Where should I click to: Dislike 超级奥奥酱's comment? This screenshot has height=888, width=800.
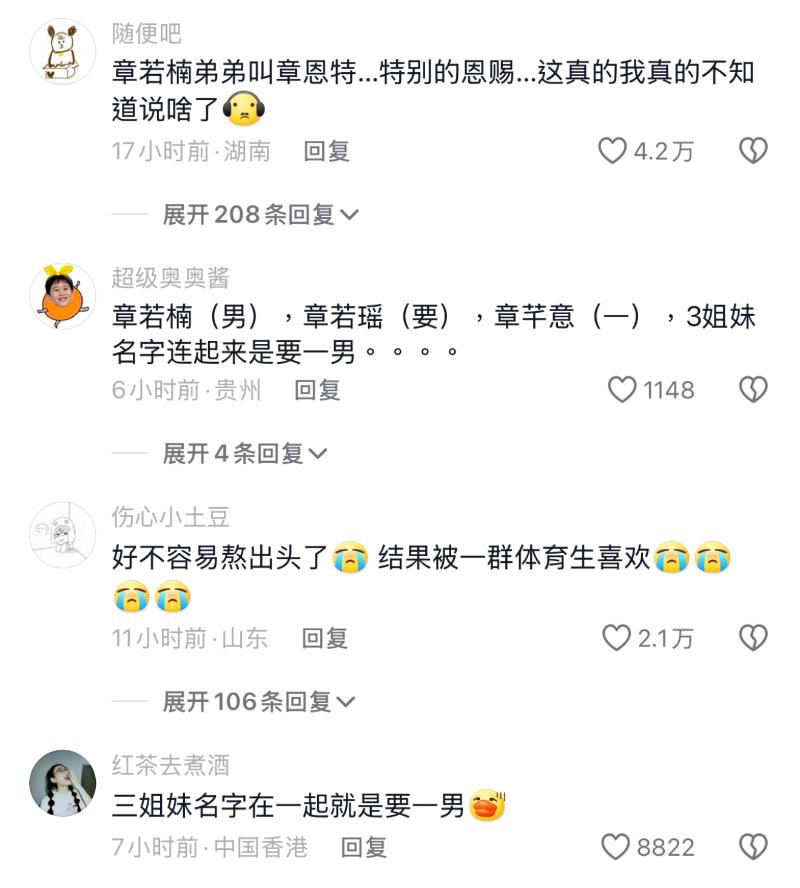[x=752, y=389]
